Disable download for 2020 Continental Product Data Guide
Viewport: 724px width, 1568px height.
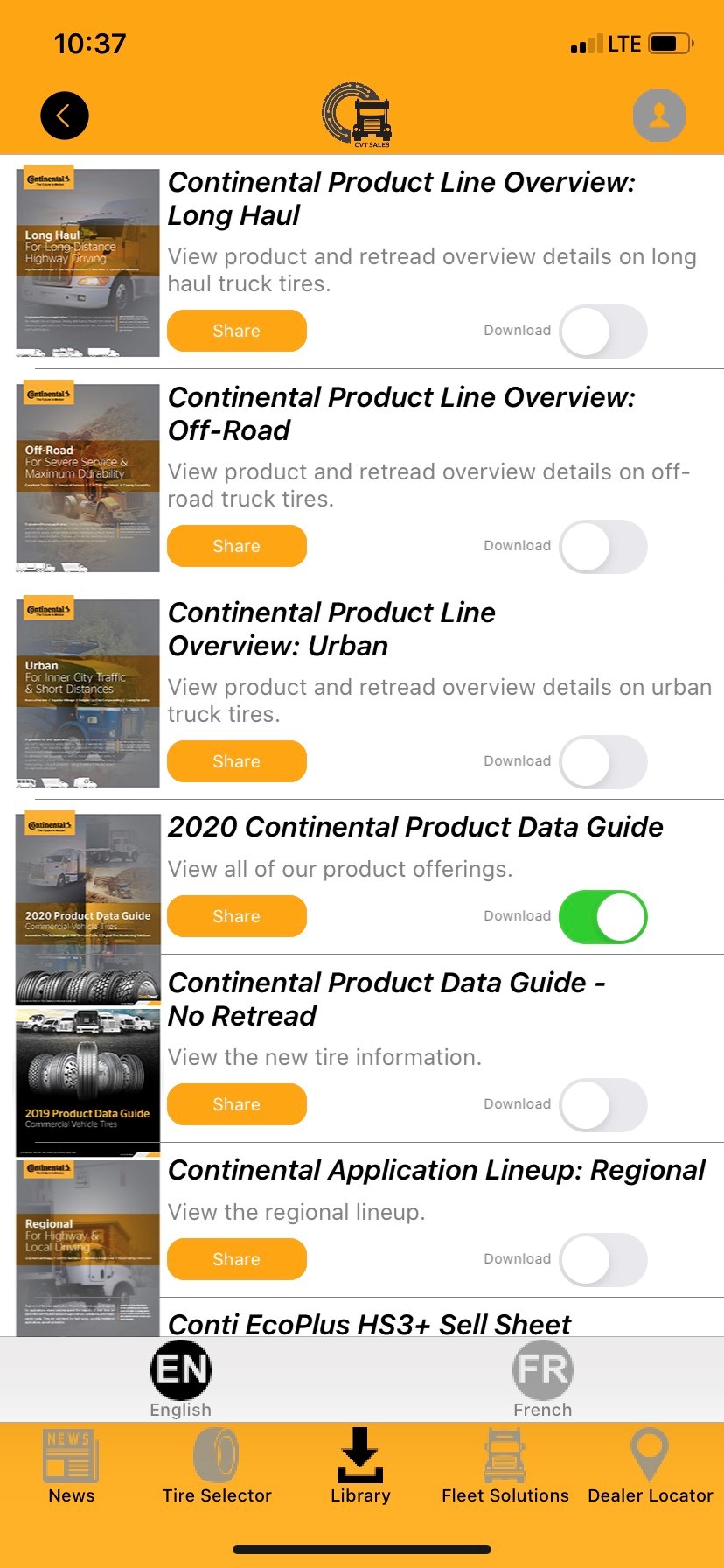click(602, 916)
